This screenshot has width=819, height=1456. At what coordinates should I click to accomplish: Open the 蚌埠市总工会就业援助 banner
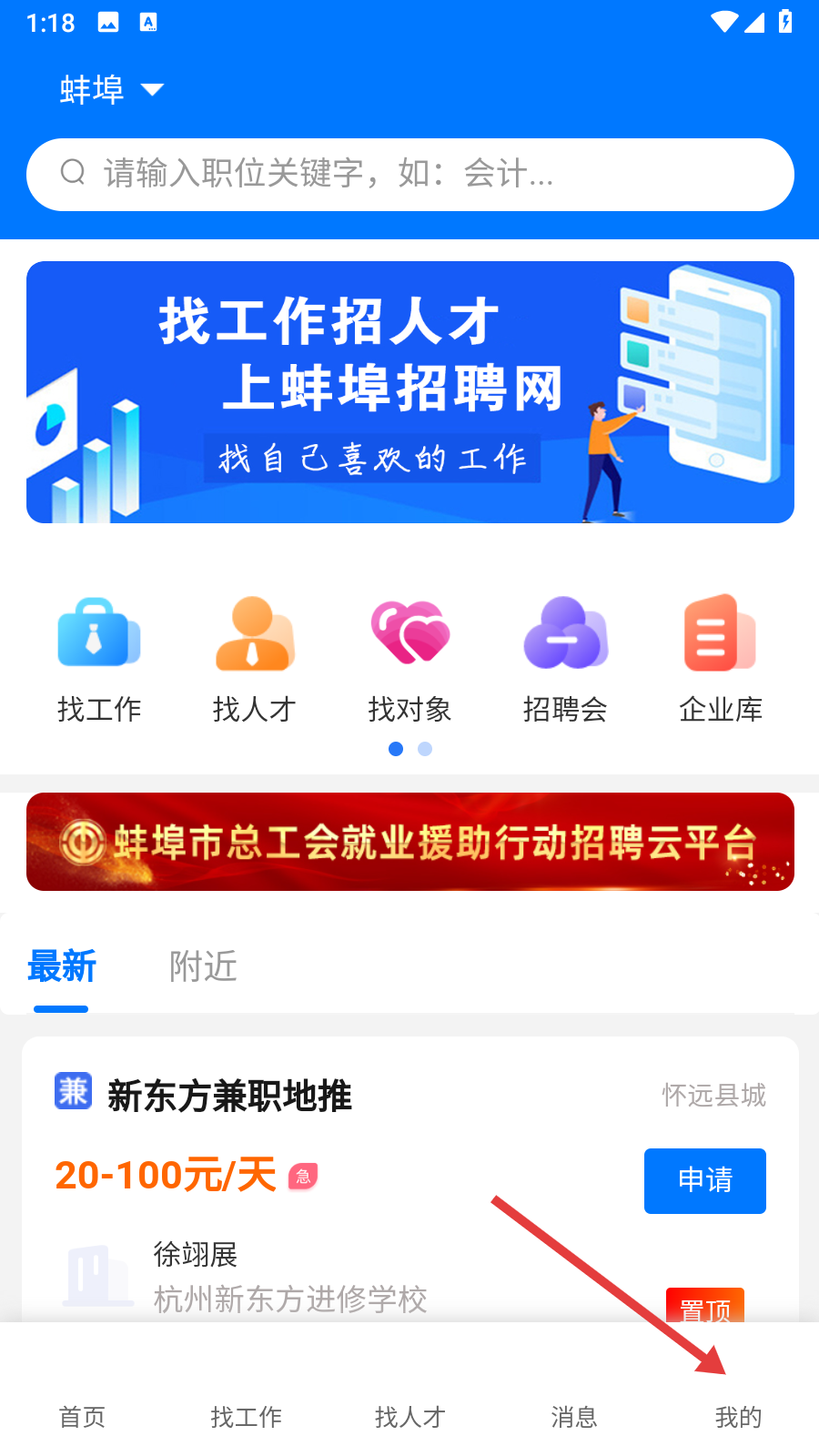(409, 842)
